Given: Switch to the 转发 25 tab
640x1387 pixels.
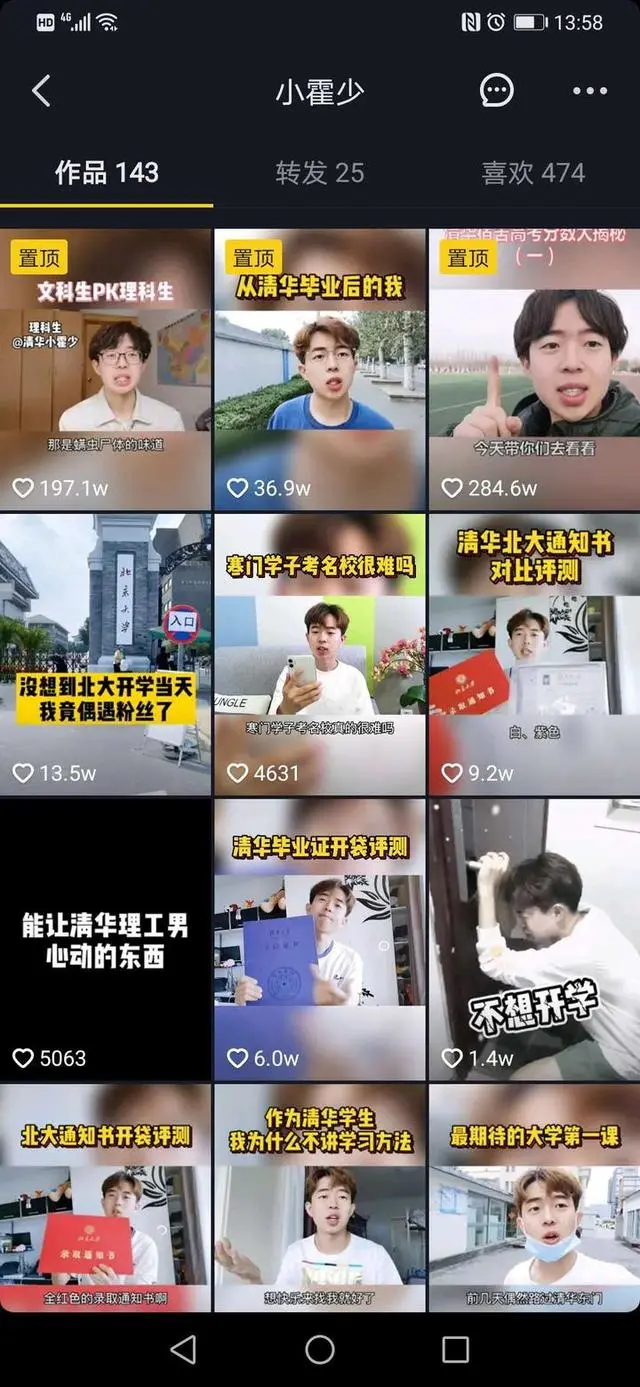Looking at the screenshot, I should (320, 173).
